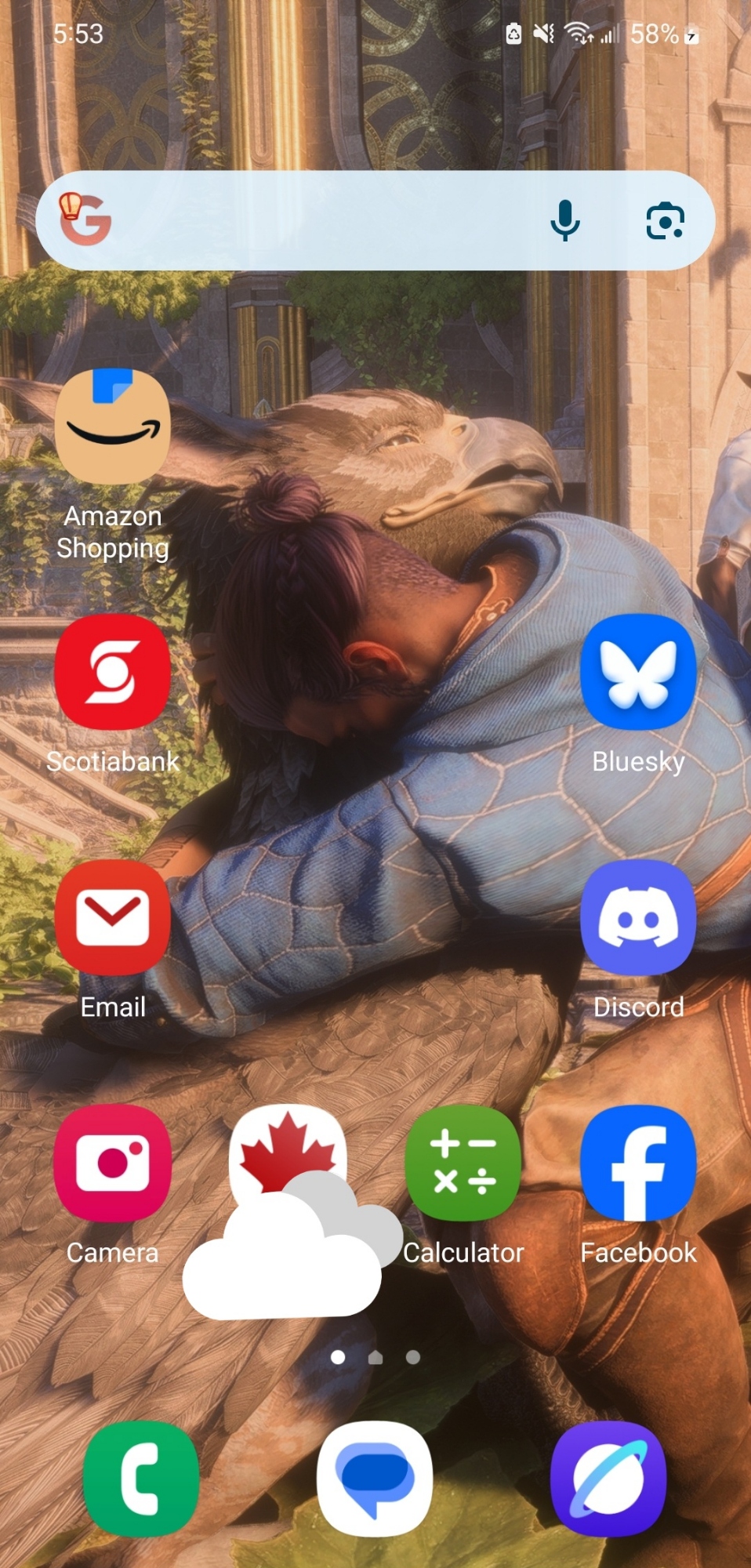
Task: Tap the home screen page indicator dots
Action: point(375,1357)
